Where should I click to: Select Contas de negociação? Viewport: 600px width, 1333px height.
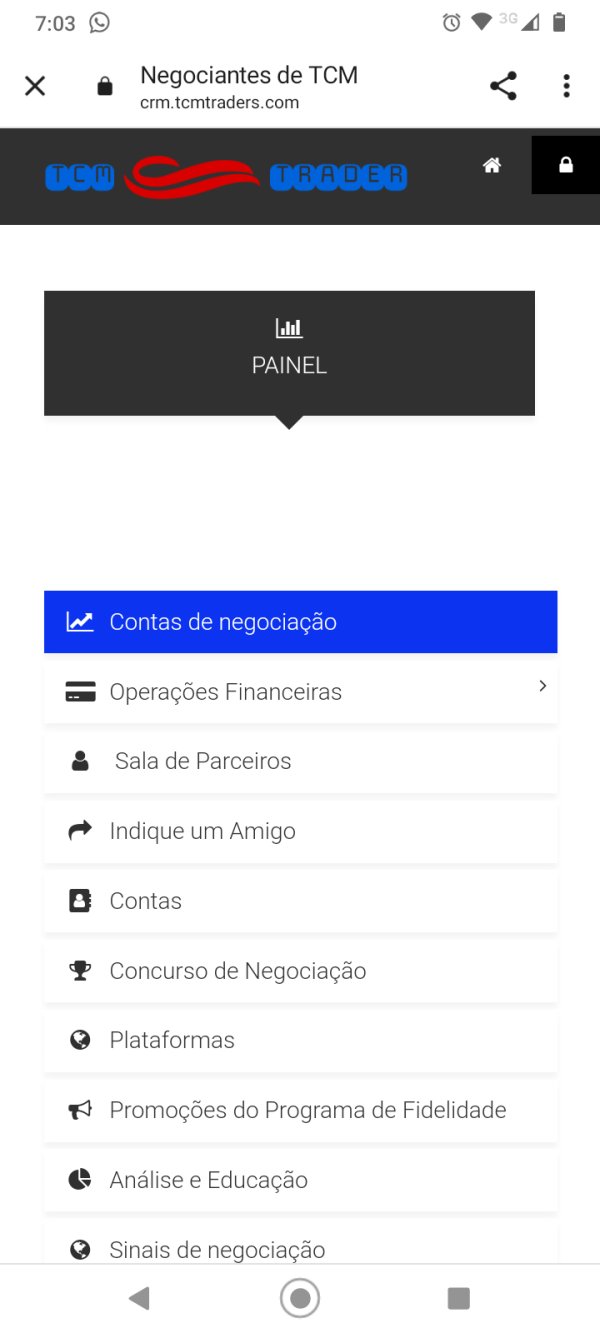click(300, 622)
